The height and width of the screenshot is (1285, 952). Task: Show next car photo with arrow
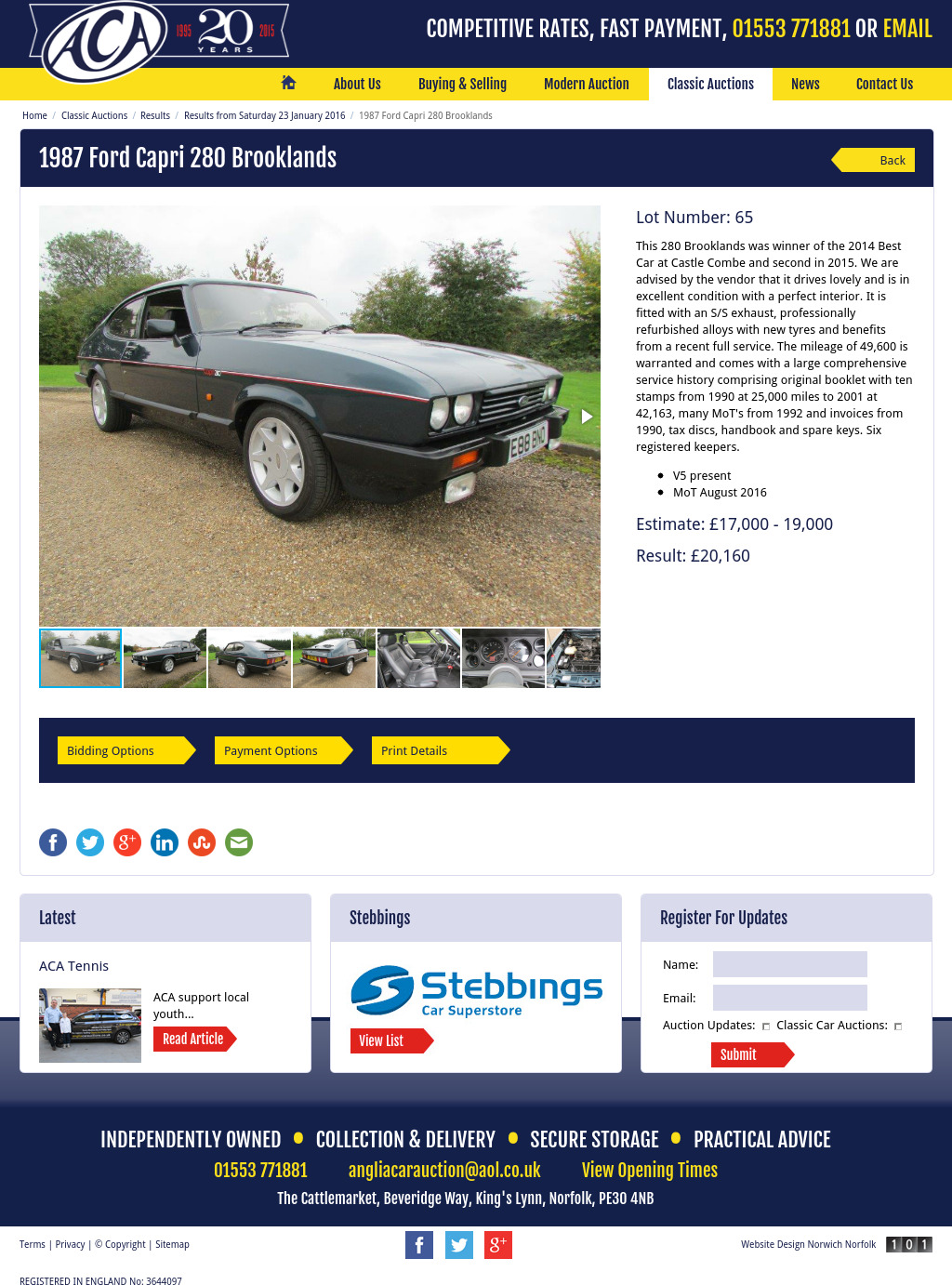[587, 417]
